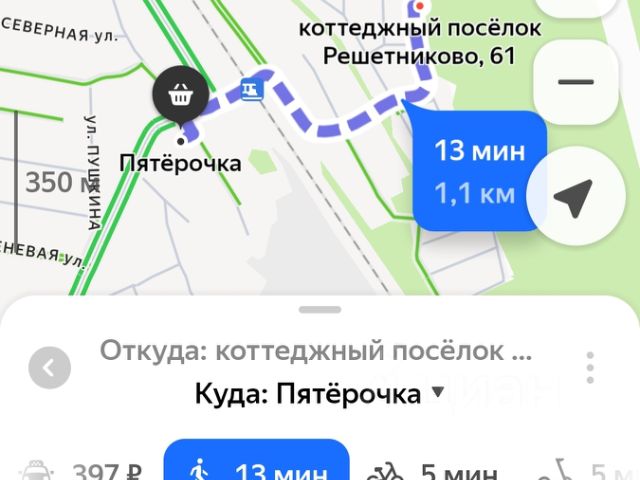Edit the starting point Откуда
The image size is (640, 480).
pos(316,352)
